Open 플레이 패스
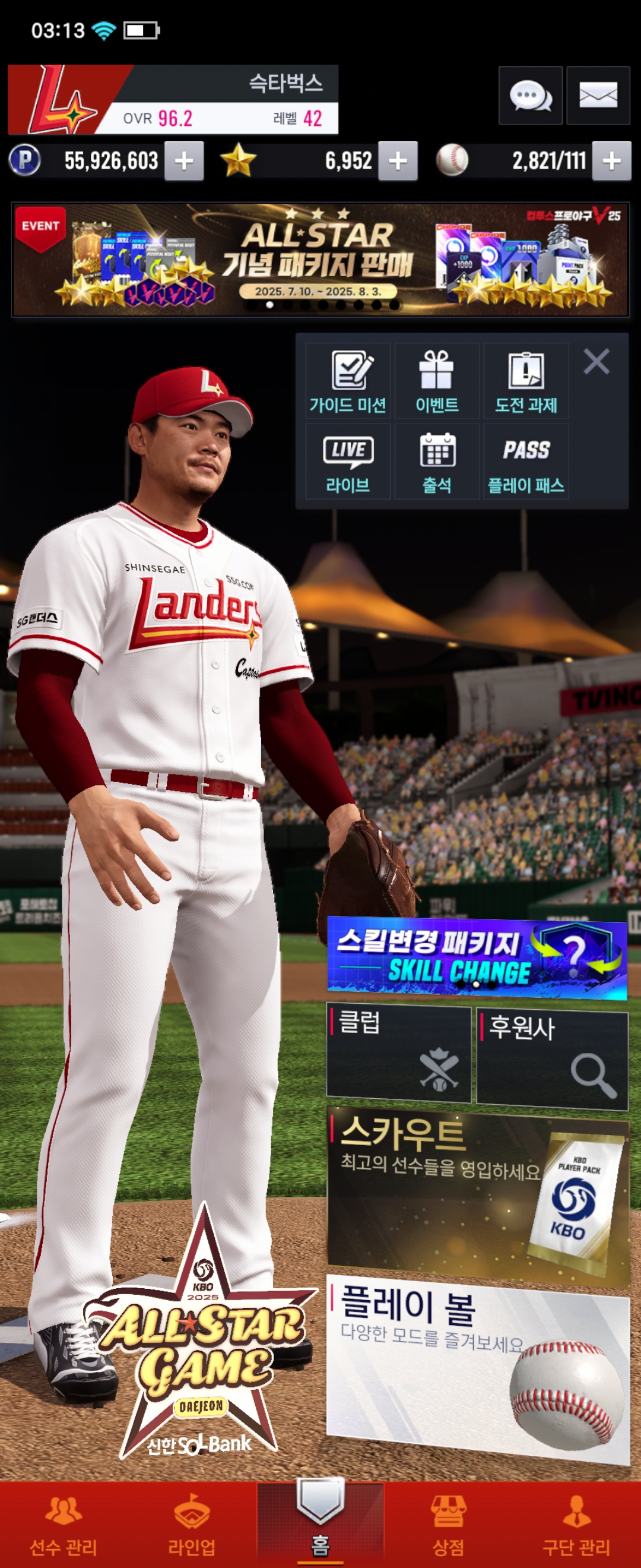641x1568 pixels. click(525, 461)
